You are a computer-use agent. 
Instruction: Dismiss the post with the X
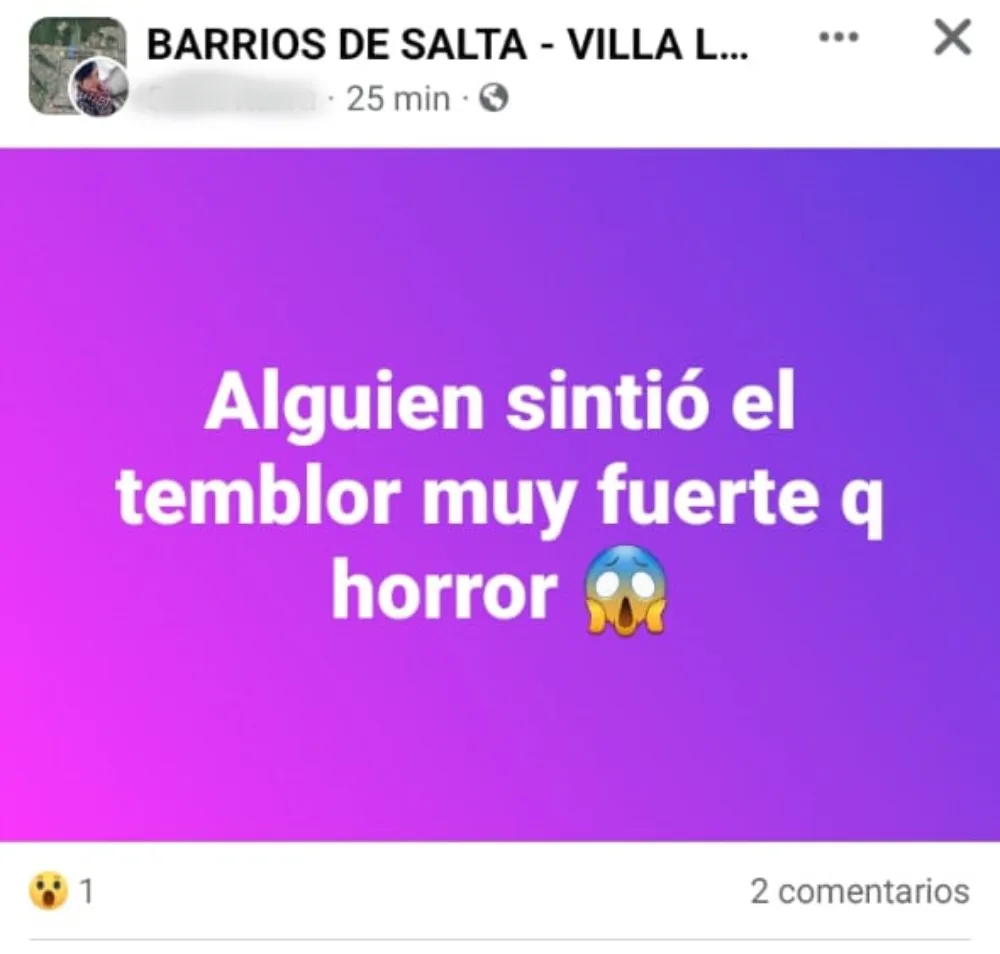(951, 39)
